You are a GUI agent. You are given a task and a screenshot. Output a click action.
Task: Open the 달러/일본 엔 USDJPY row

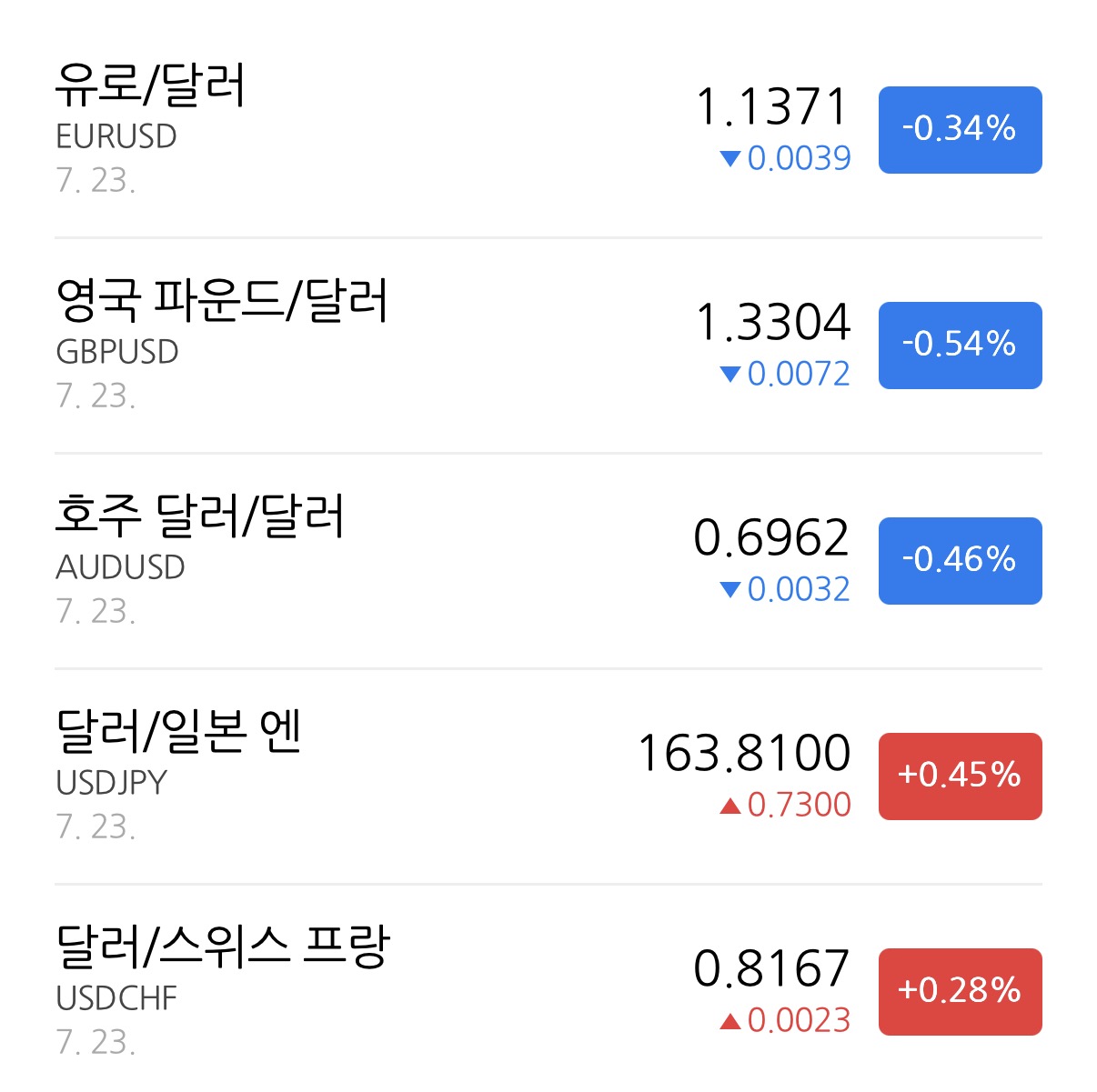(x=548, y=776)
